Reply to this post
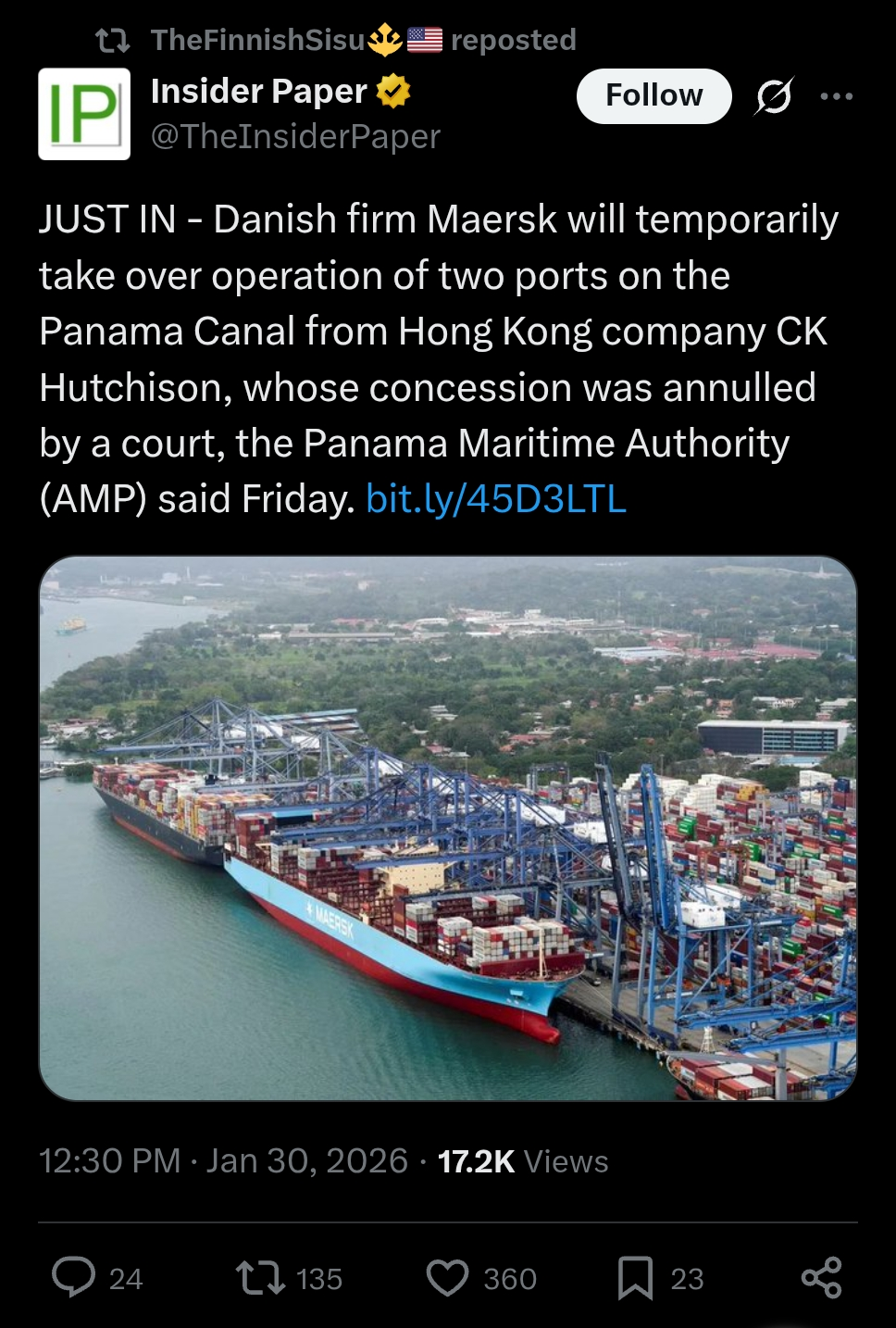896x1328 pixels. tap(74, 1278)
